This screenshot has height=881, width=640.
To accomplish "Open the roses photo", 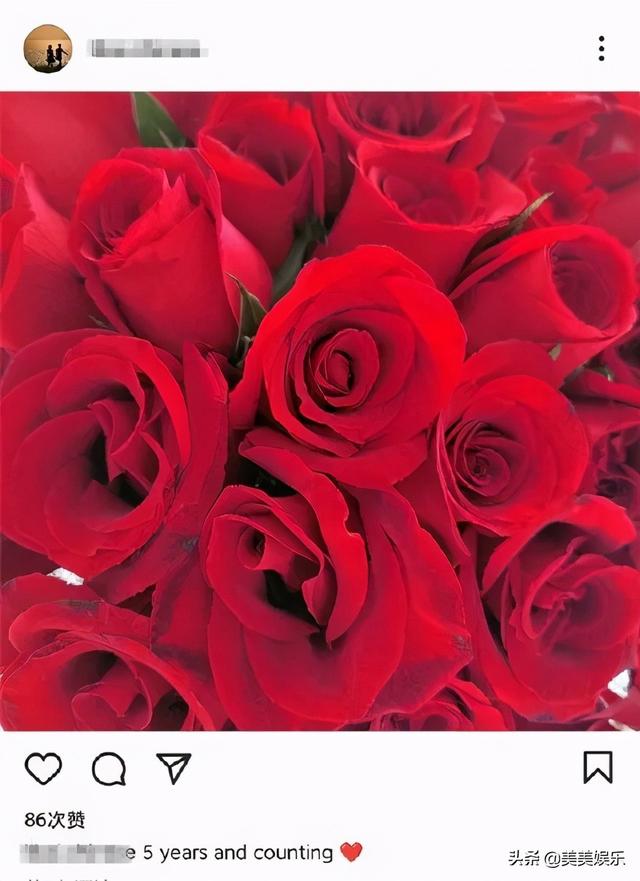I will (320, 410).
